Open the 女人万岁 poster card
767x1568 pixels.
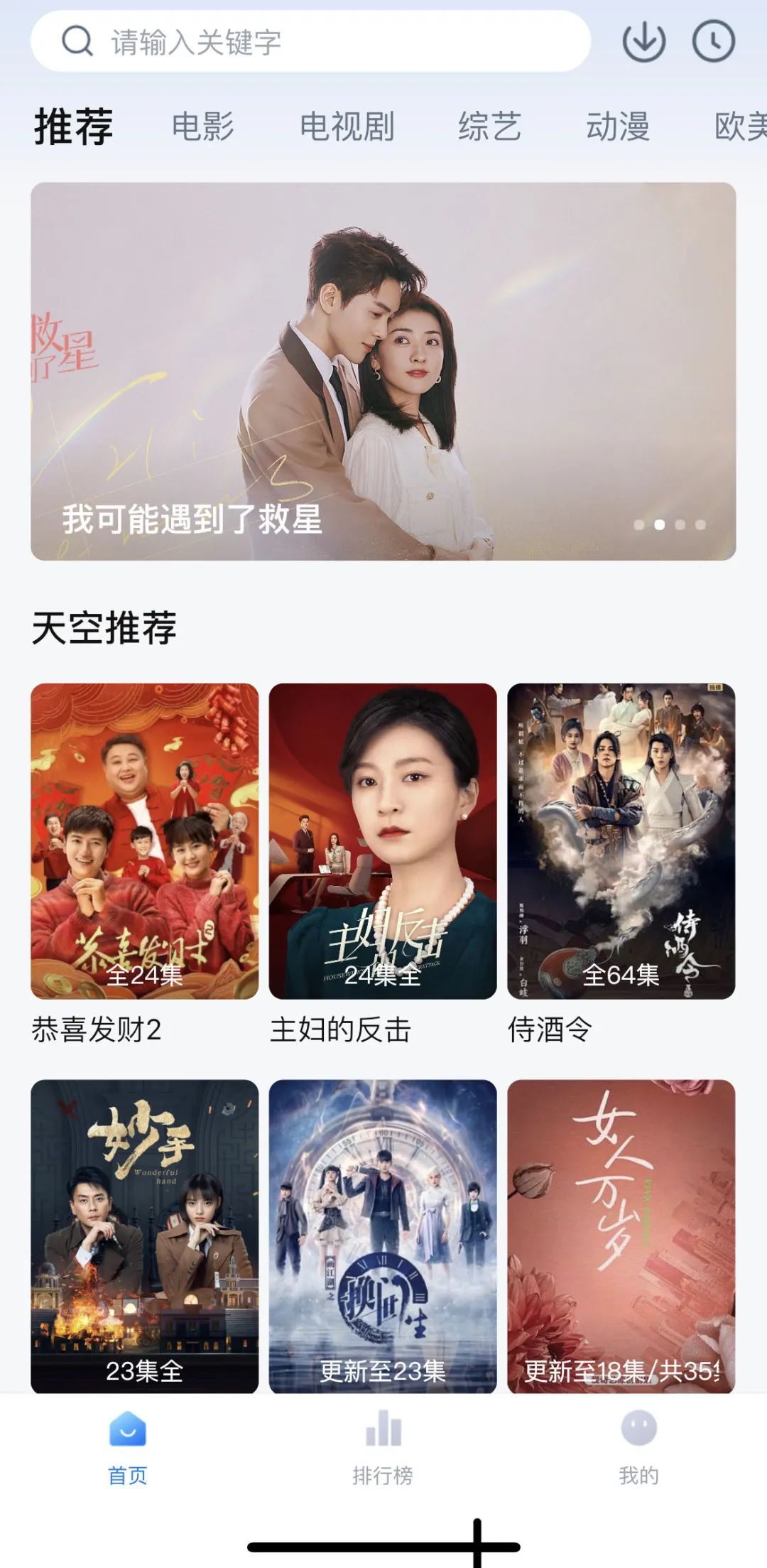tap(621, 1236)
